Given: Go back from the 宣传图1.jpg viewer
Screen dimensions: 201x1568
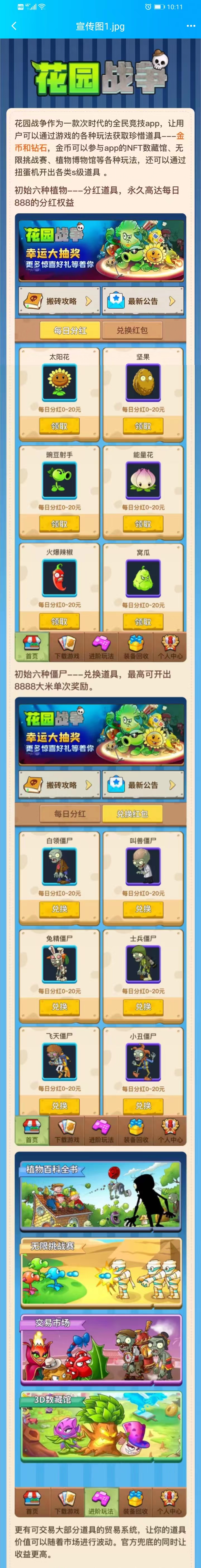Looking at the screenshot, I should (x=13, y=26).
